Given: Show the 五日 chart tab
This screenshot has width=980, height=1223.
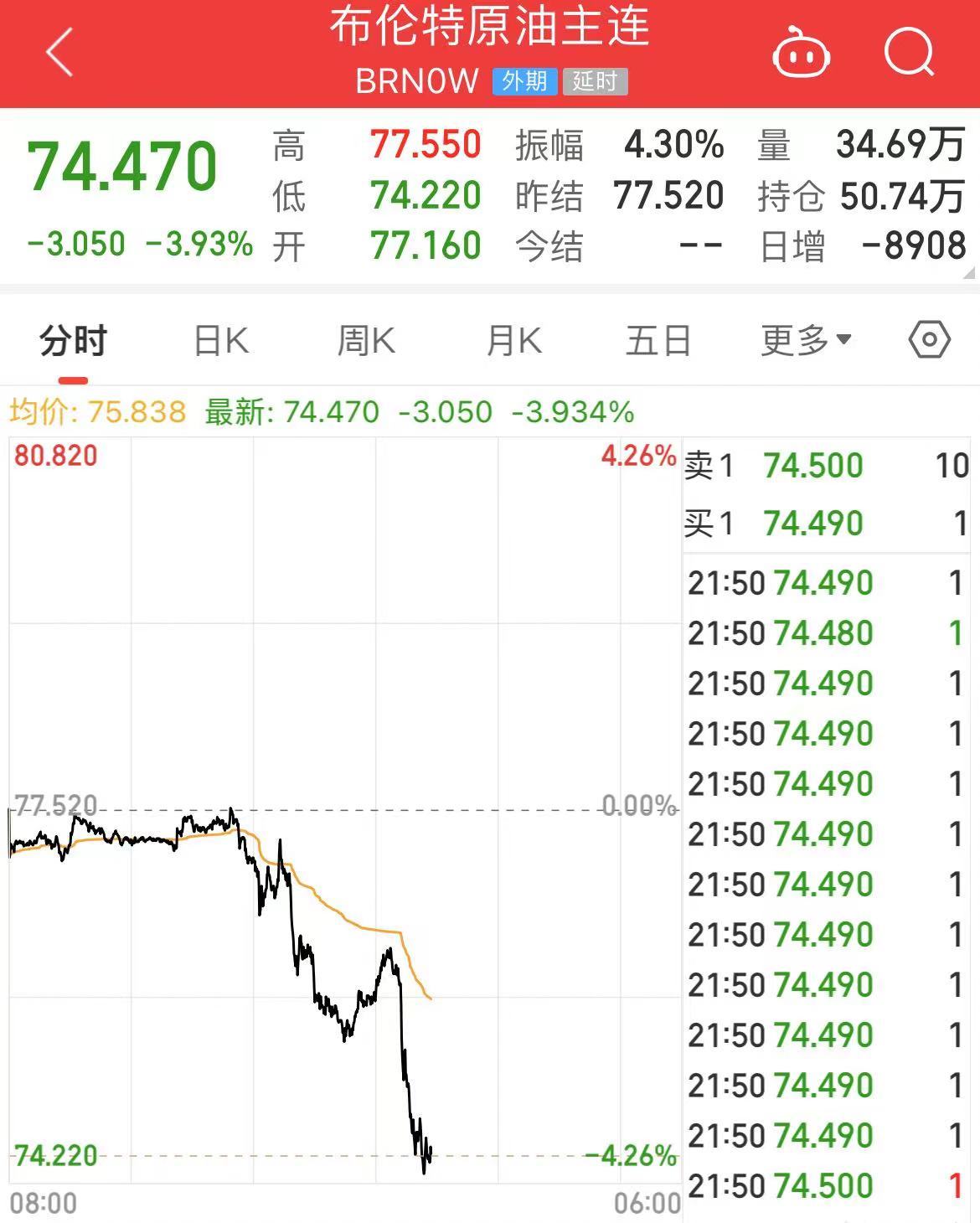Looking at the screenshot, I should (658, 342).
